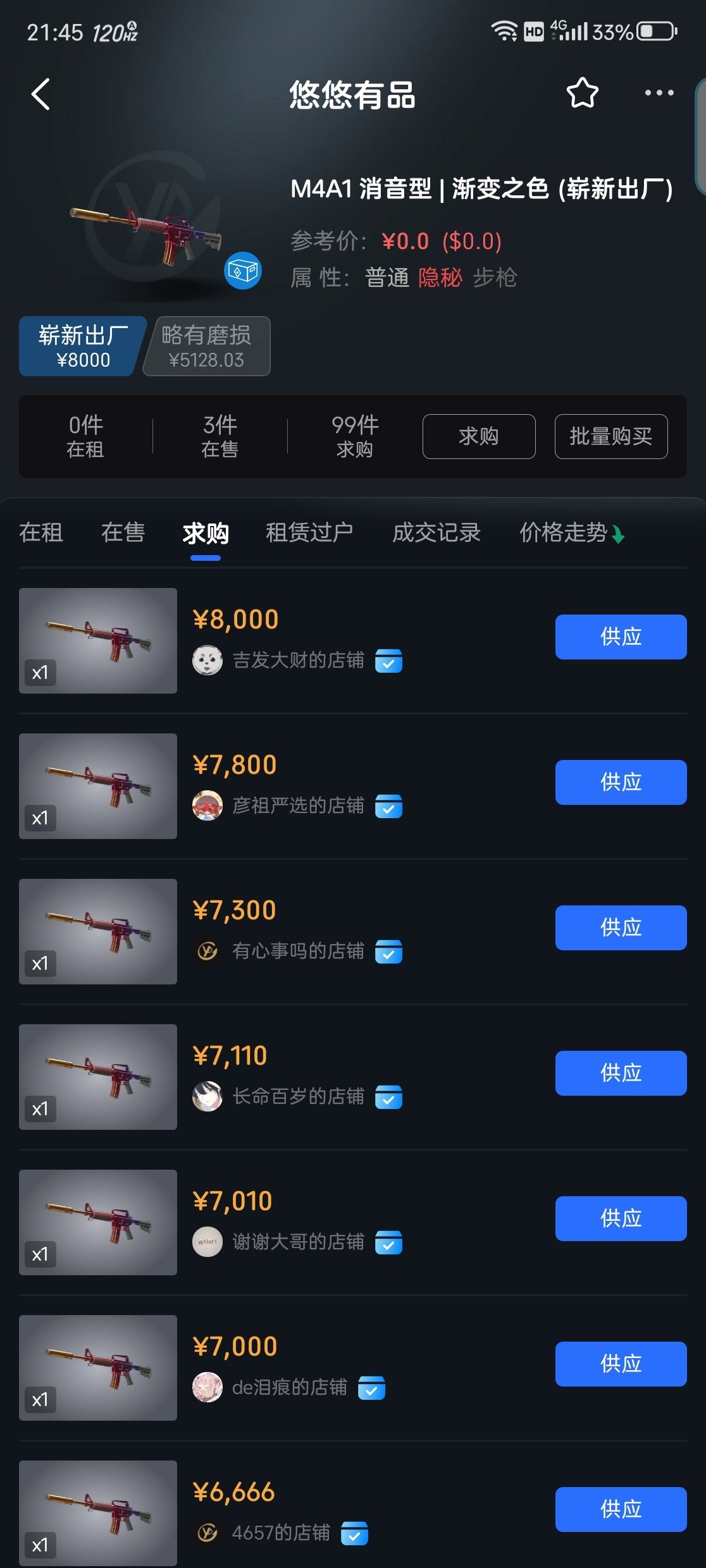The height and width of the screenshot is (1568, 706).
Task: Open 长命百岁的店铺 avatar
Action: coord(207,1098)
